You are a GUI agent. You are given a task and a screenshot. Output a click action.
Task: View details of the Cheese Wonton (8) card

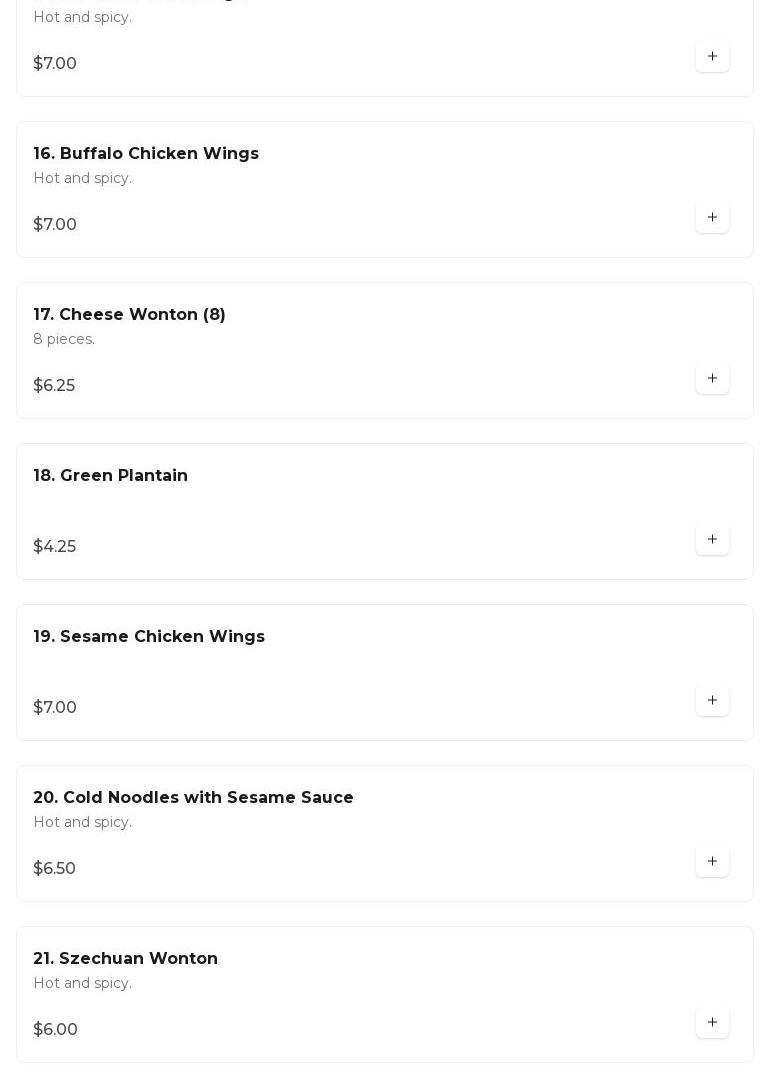coord(350,351)
